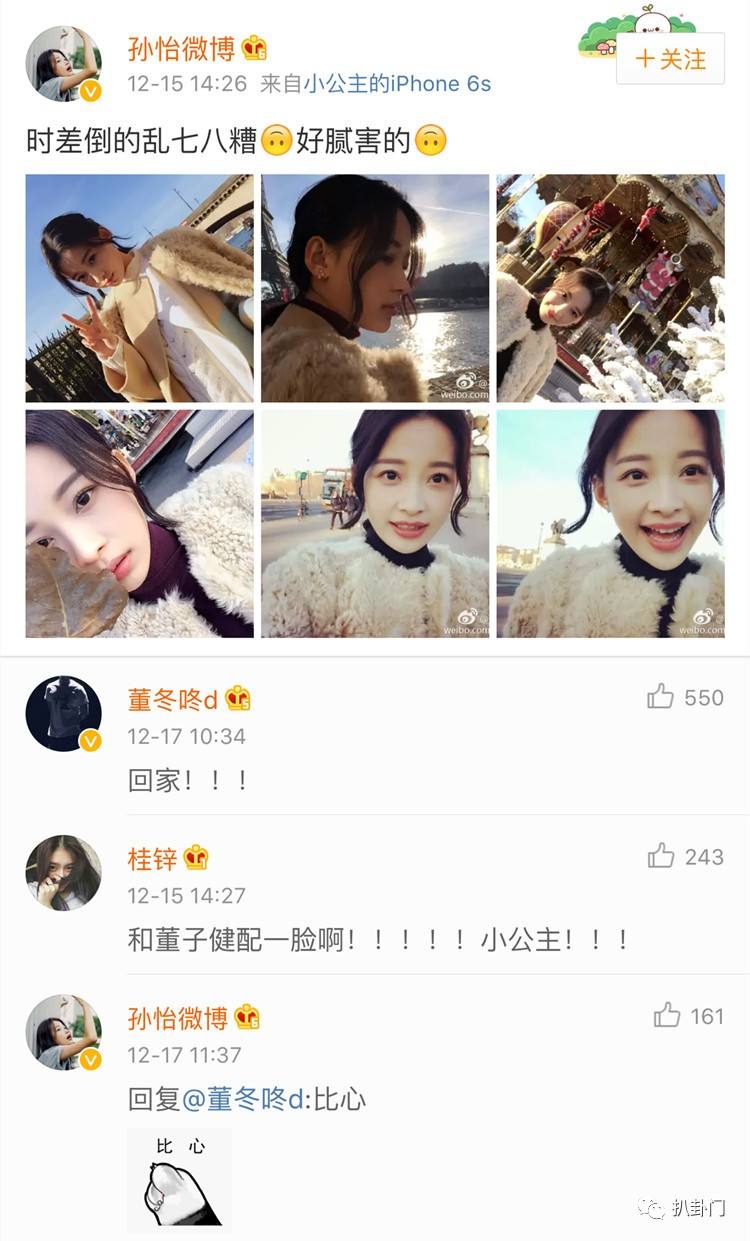Open the side-profile photo by the river
Screen dimensions: 750x1241
point(375,288)
